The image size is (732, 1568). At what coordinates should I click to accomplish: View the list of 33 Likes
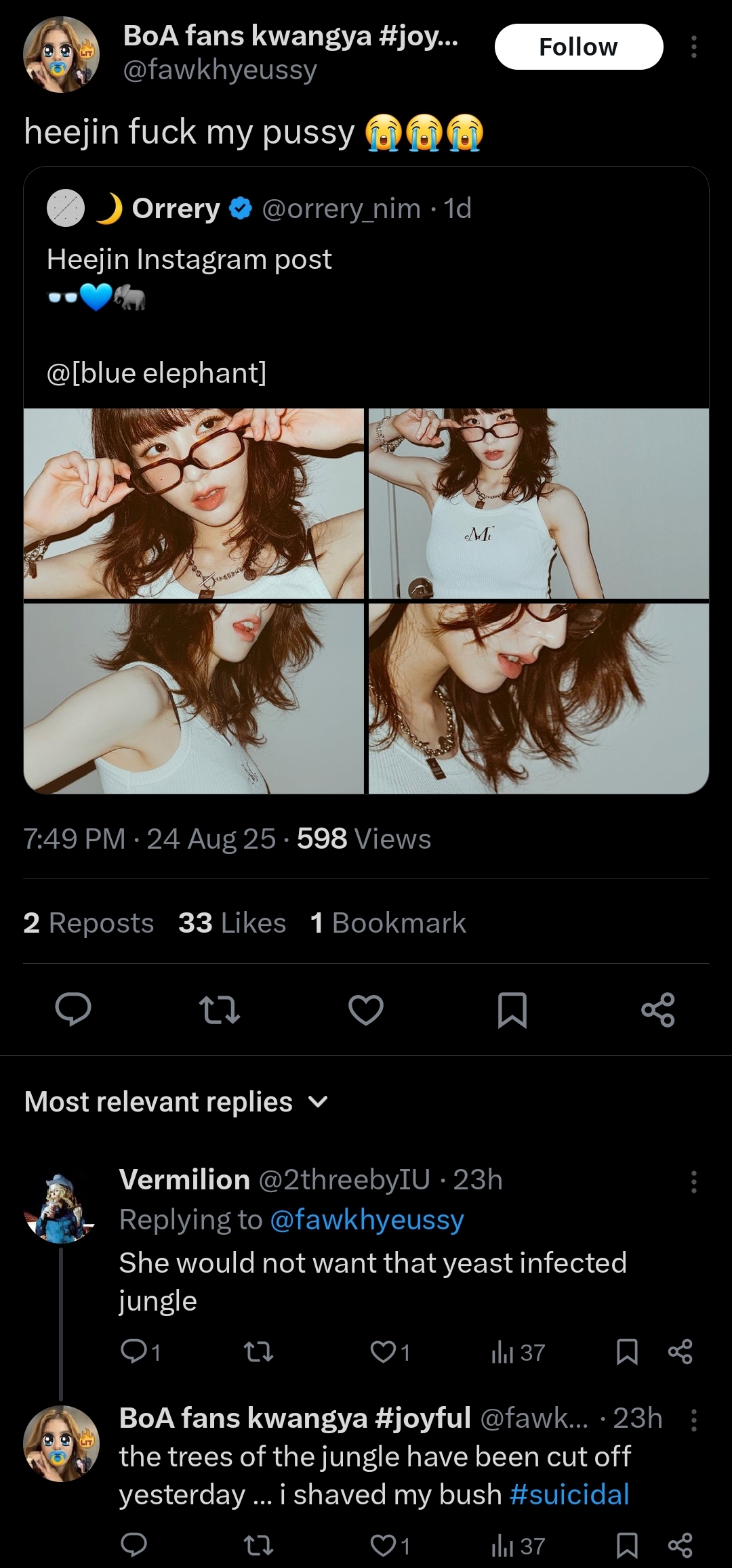point(232,923)
